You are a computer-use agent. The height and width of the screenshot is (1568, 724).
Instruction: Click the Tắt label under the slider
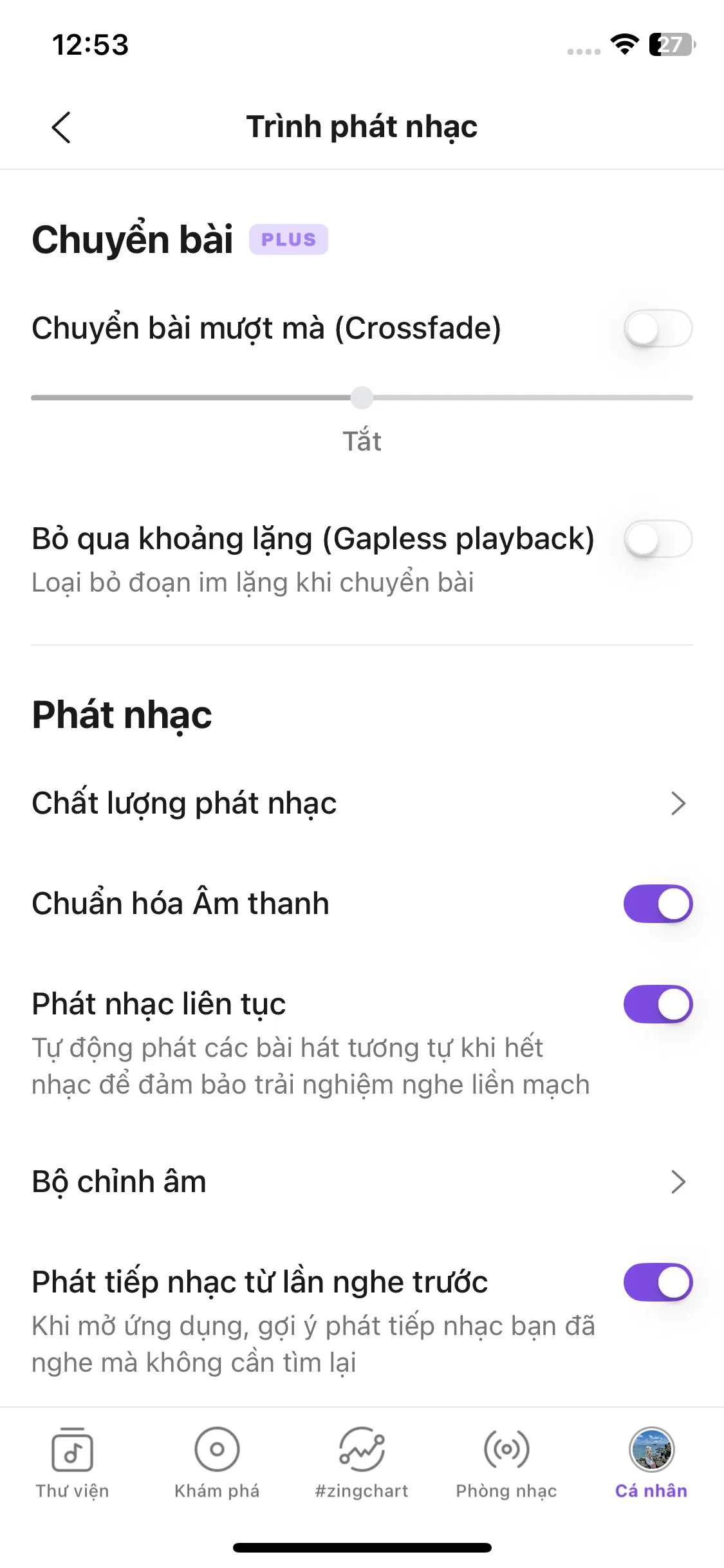362,440
